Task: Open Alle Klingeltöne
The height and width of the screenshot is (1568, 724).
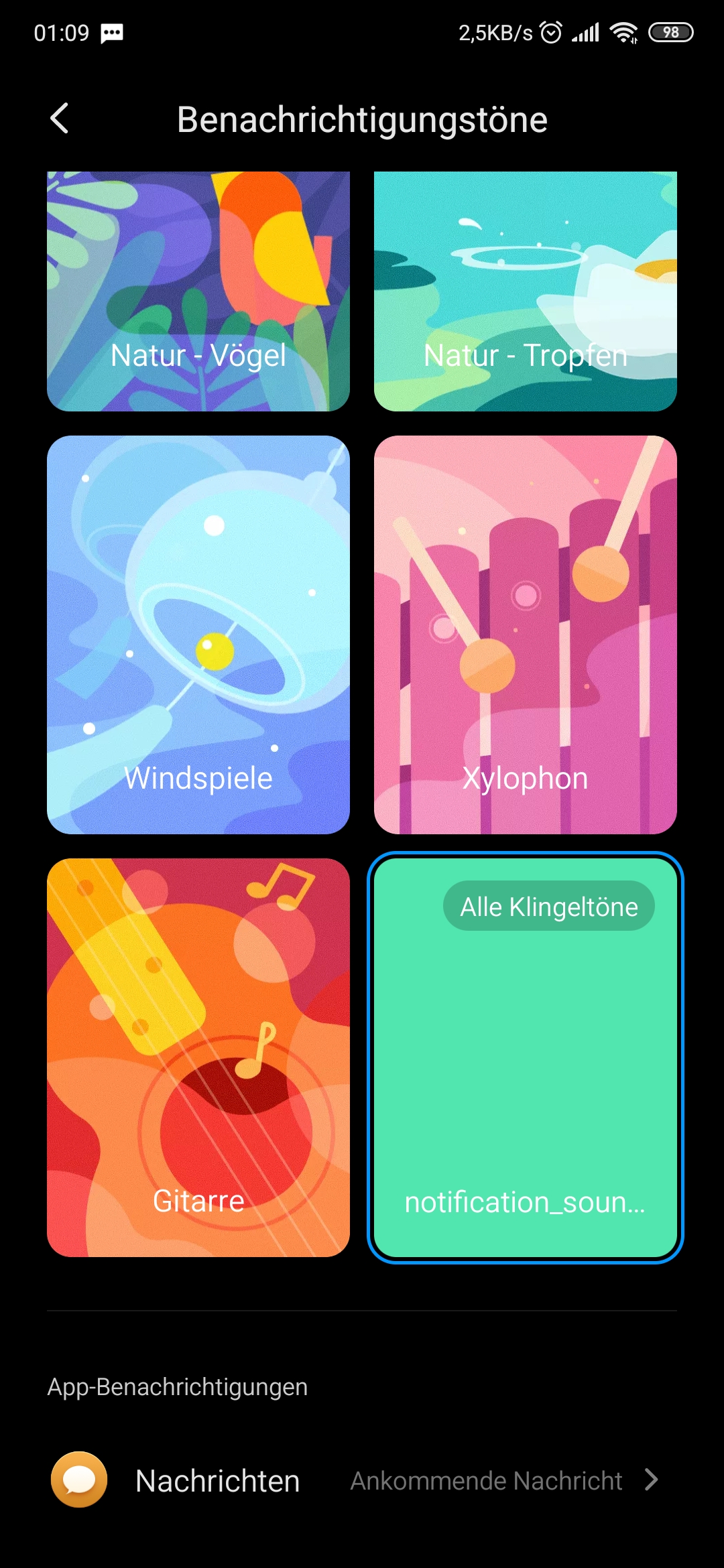Action: click(x=548, y=906)
